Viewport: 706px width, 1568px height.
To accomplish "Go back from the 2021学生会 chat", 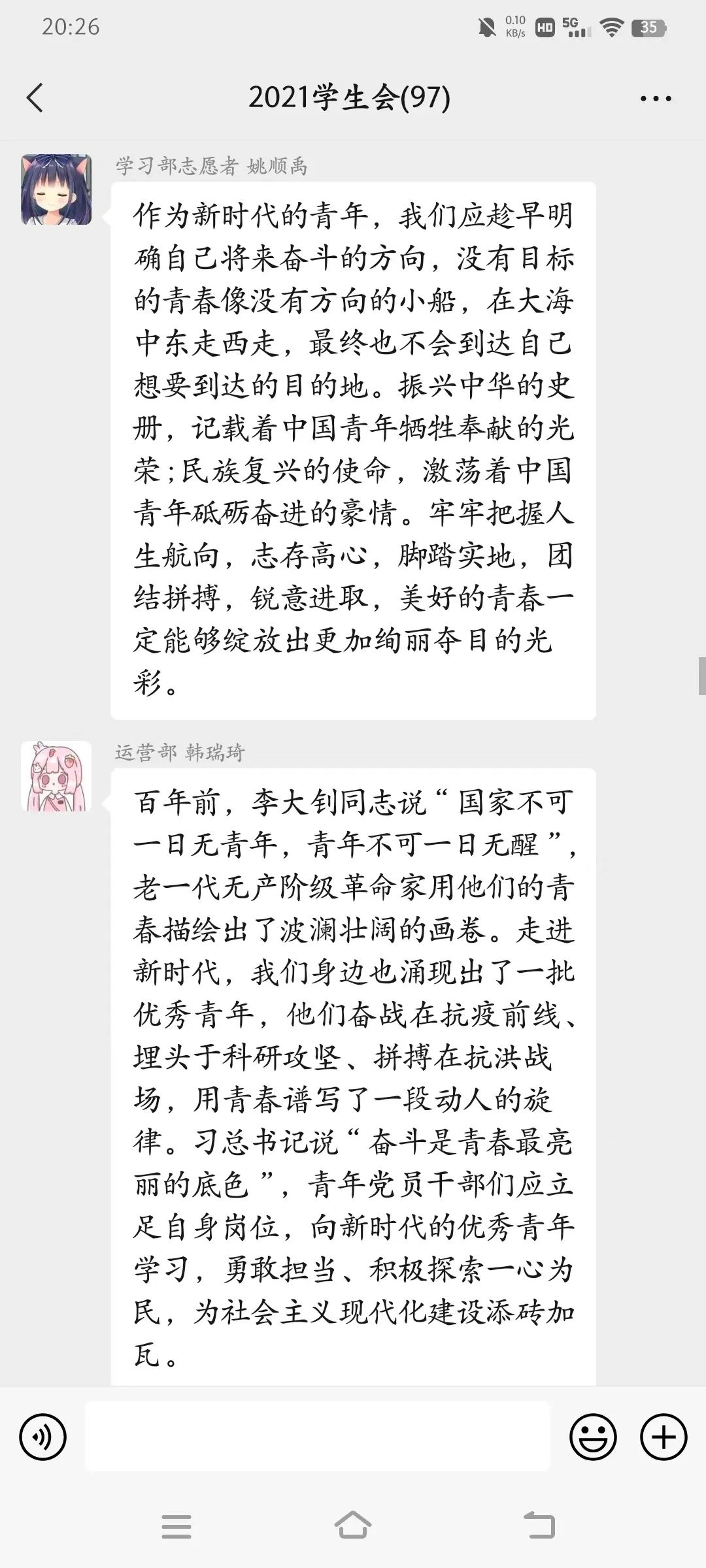I will [x=35, y=98].
